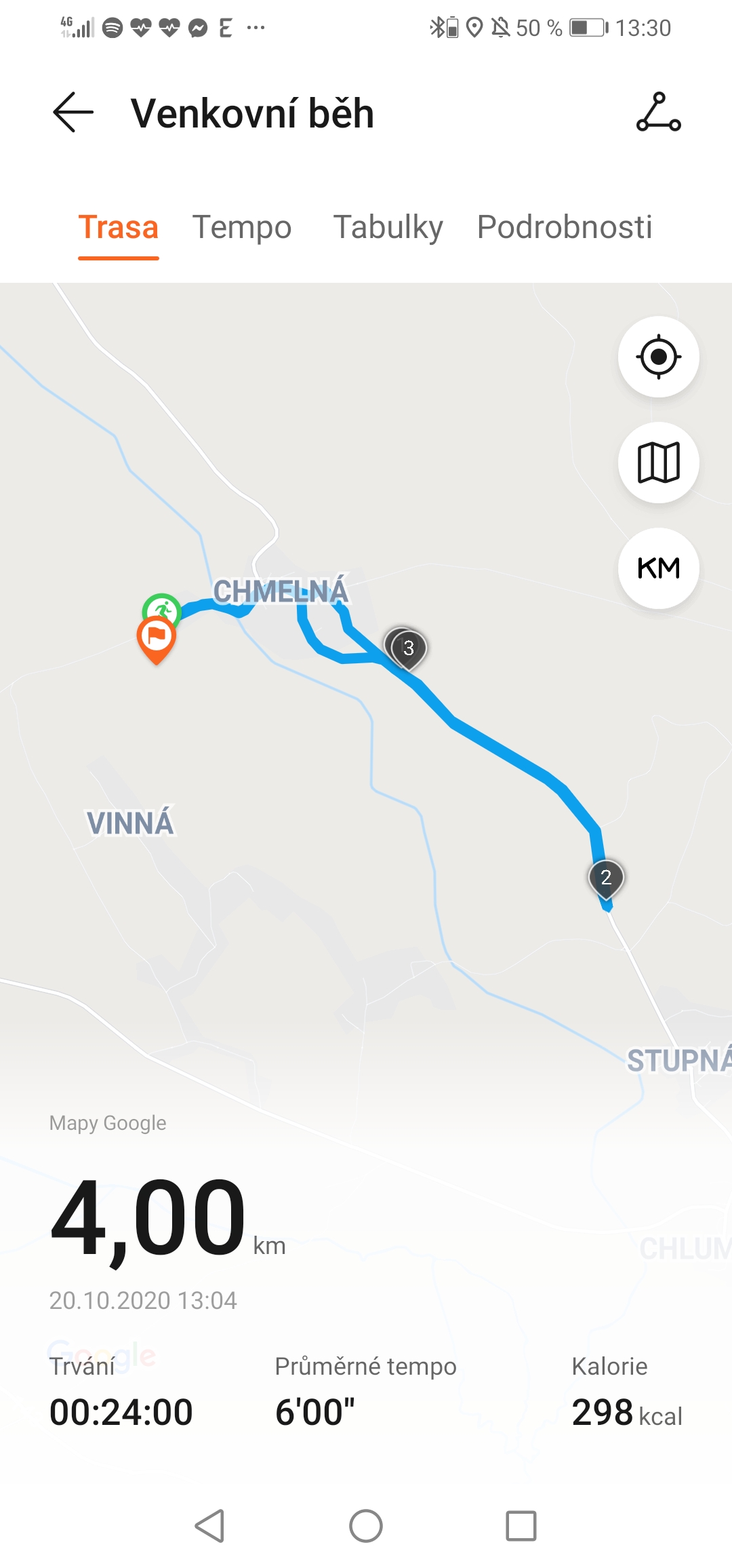Tap the kilometer 3 marker on the route
Image resolution: width=732 pixels, height=1568 pixels.
click(x=406, y=648)
